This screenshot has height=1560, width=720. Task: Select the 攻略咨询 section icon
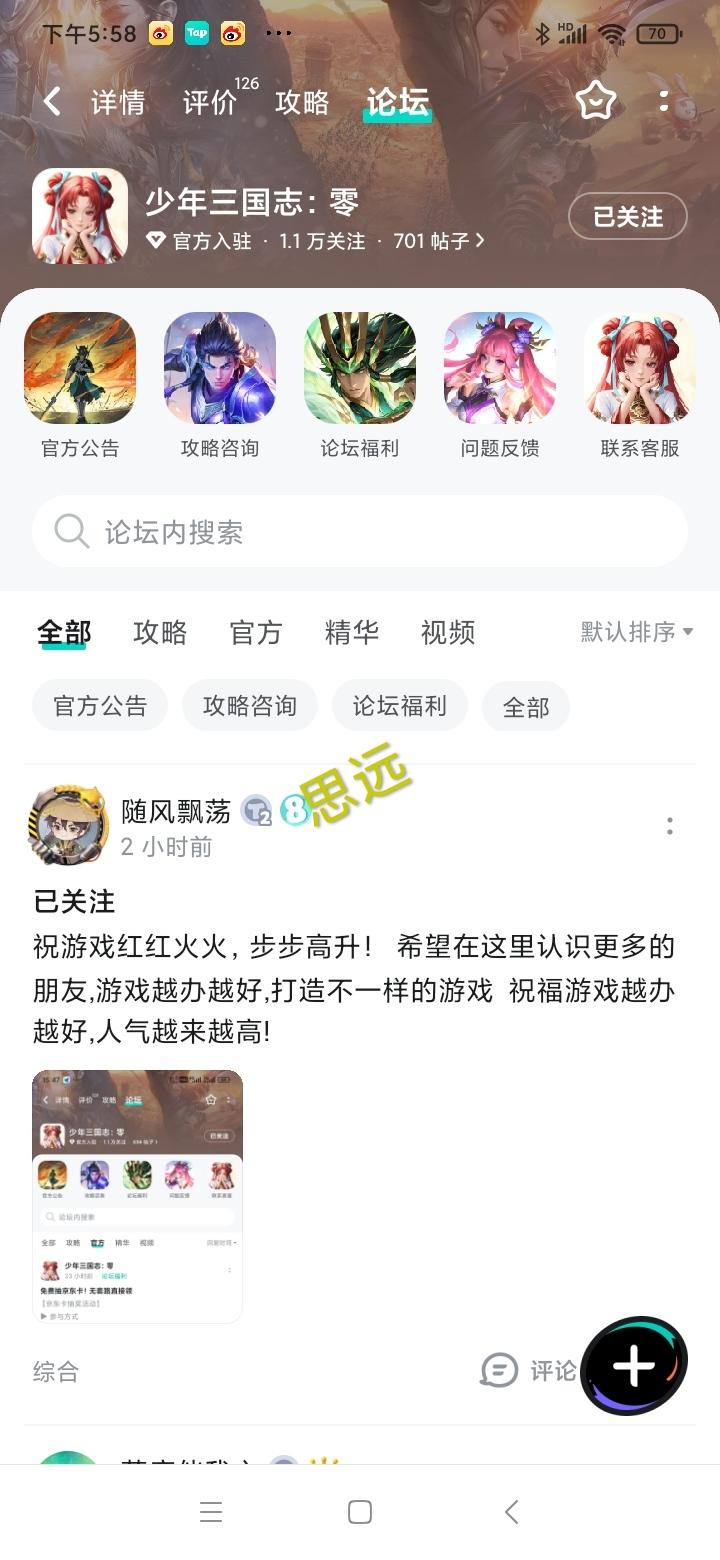(219, 367)
